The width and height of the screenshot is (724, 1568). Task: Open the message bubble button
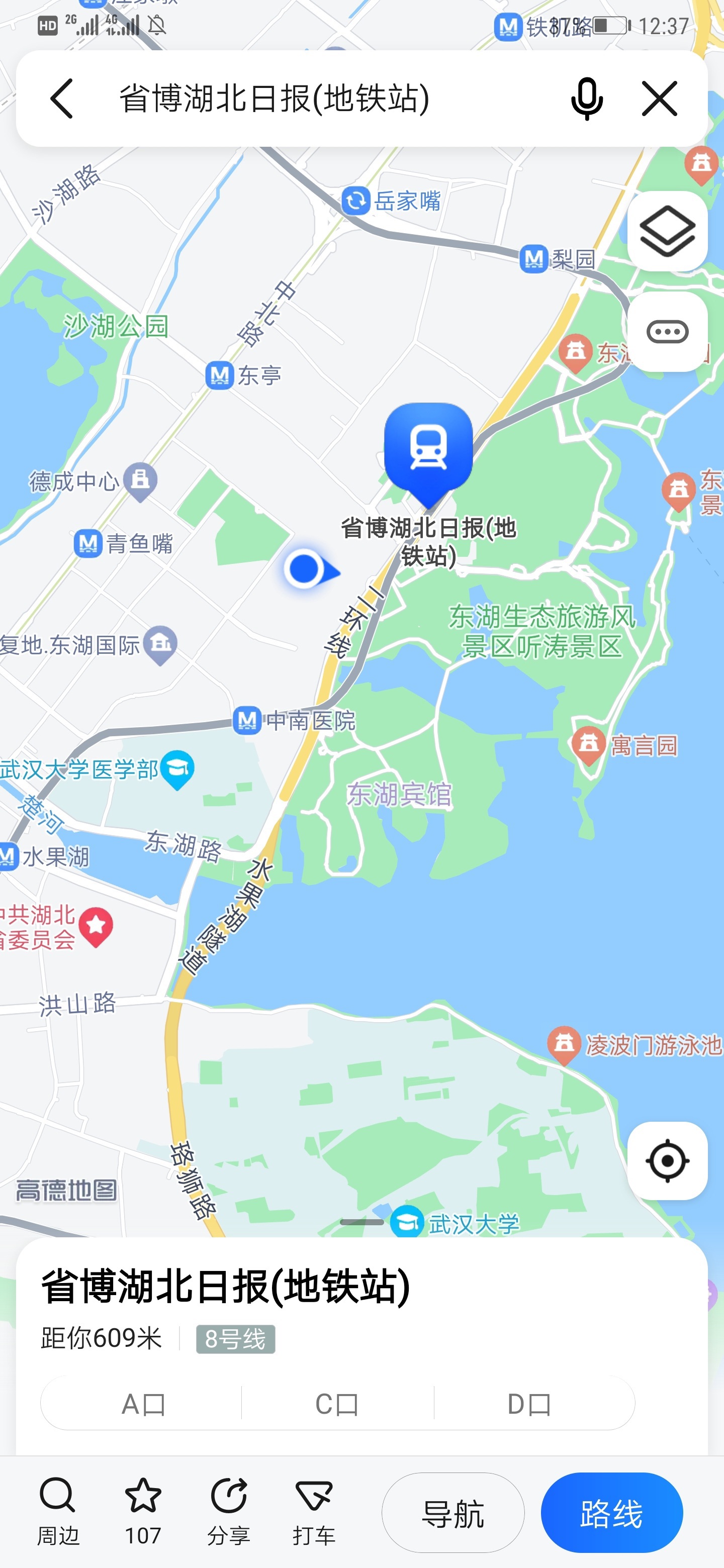pos(667,332)
